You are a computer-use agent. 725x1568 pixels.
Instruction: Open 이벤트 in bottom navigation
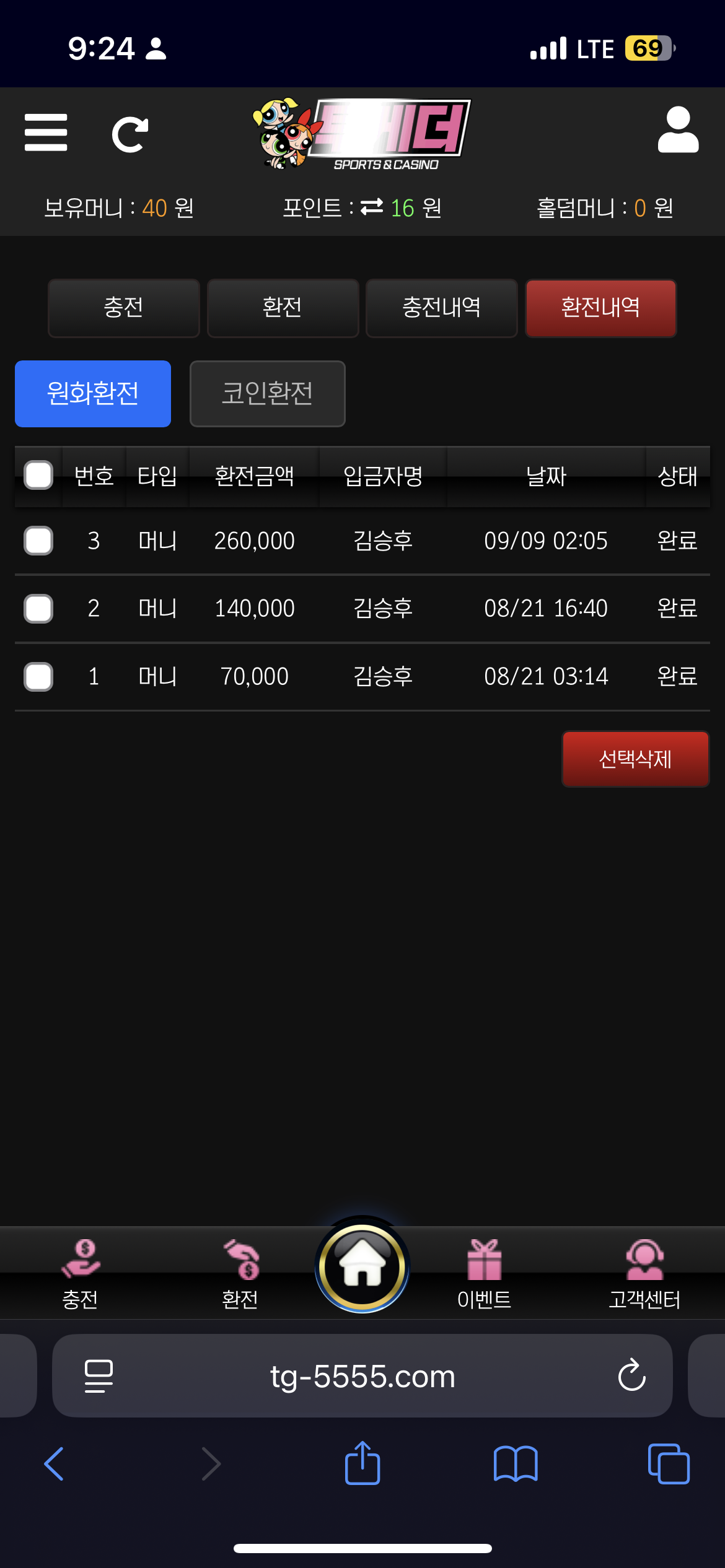484,1273
